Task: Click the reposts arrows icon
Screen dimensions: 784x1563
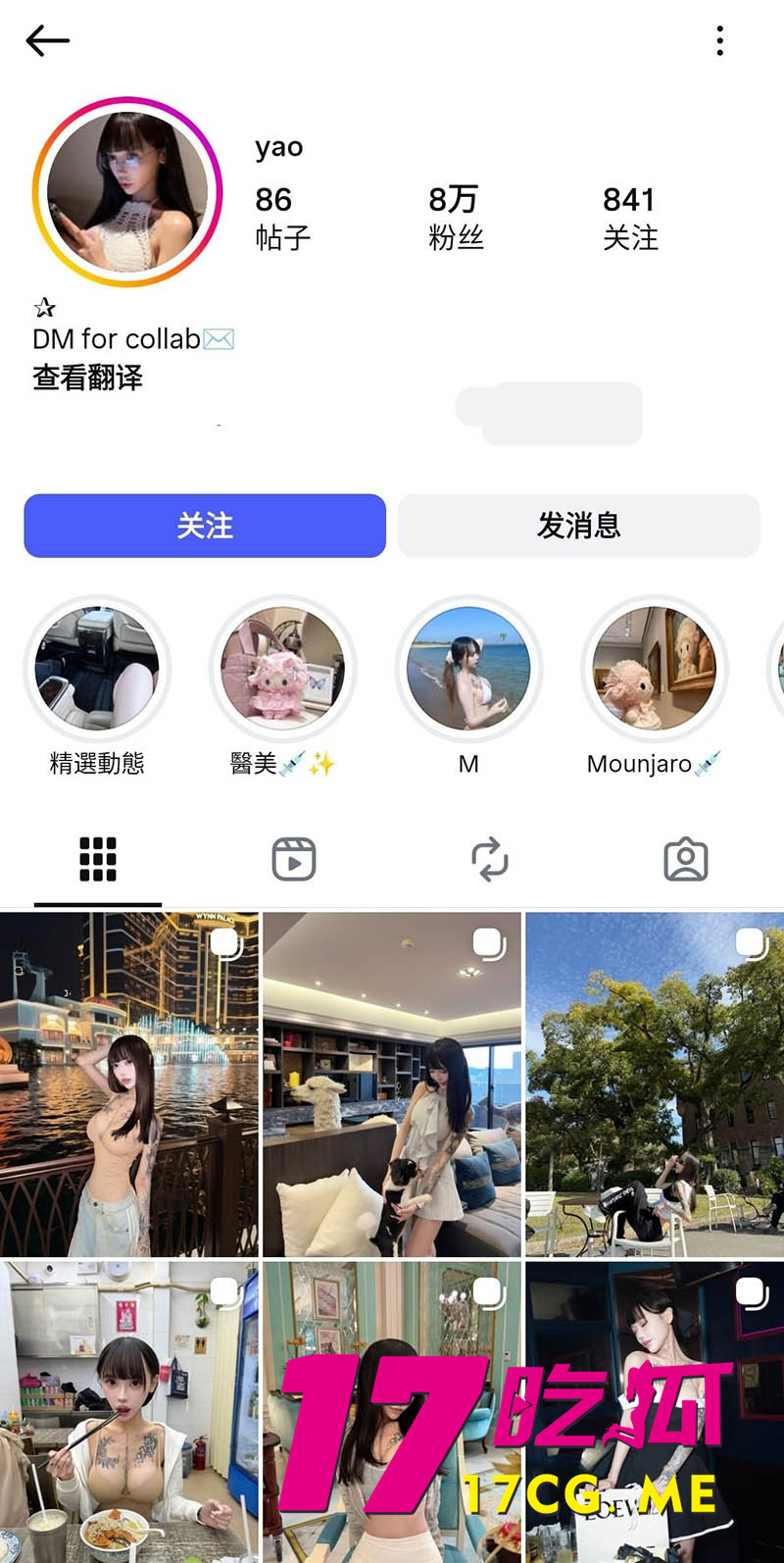Action: [x=489, y=858]
